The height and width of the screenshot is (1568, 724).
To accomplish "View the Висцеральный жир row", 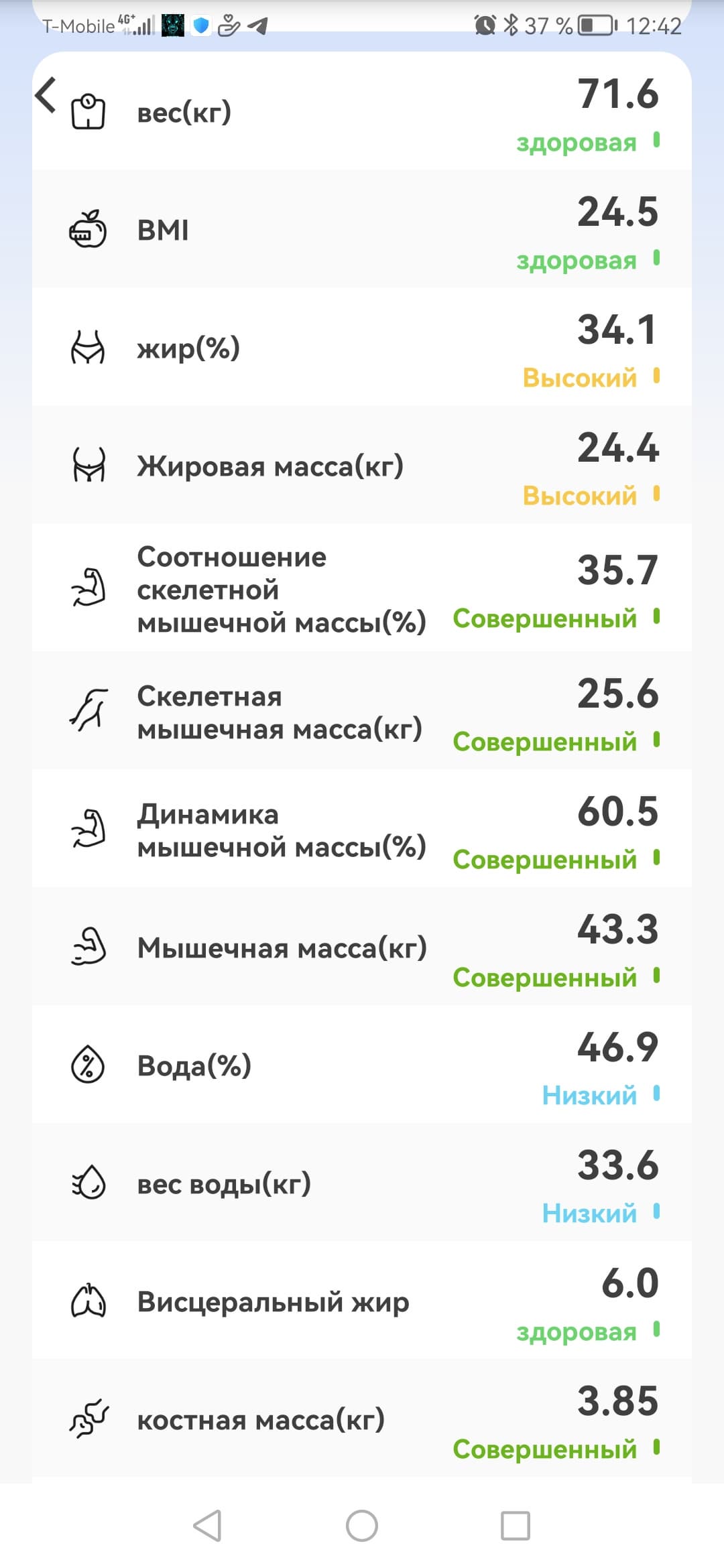I will point(362,1301).
